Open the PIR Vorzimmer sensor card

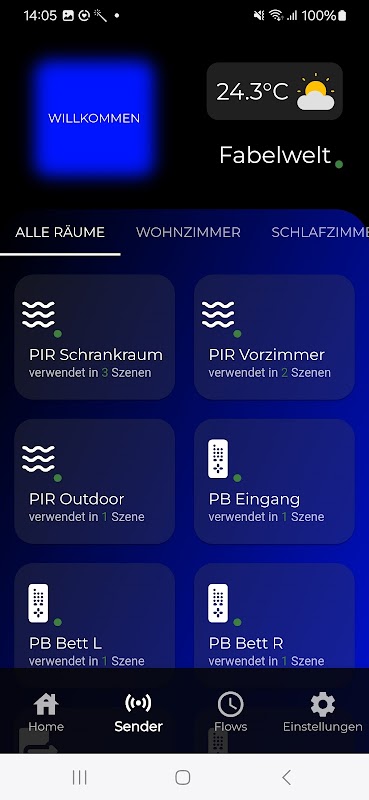click(274, 337)
